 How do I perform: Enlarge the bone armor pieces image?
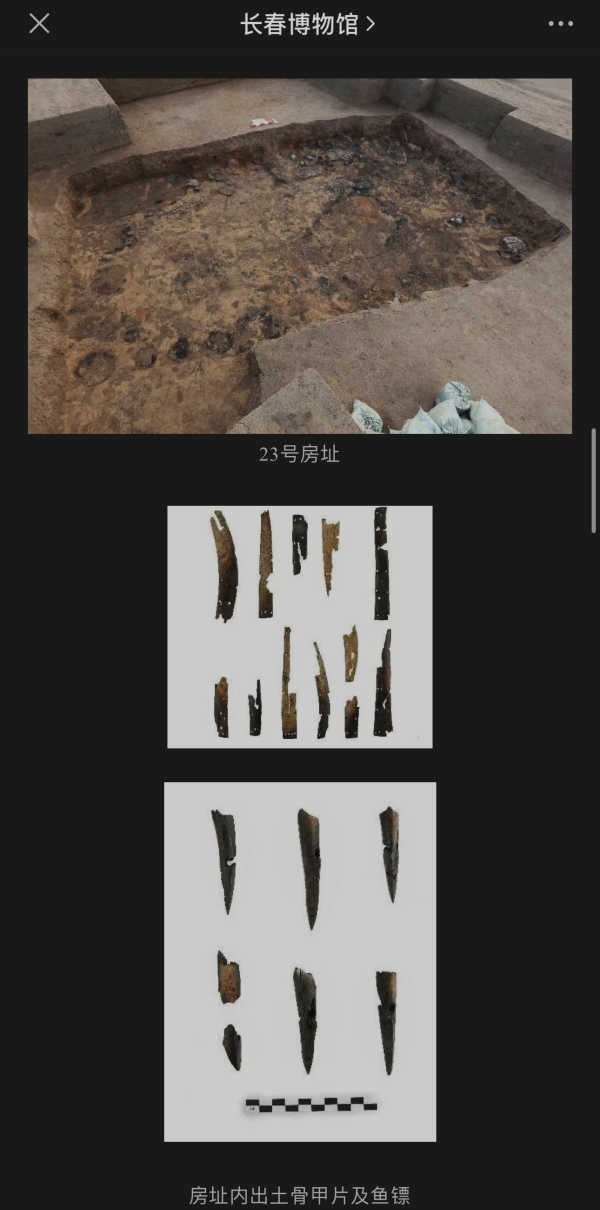pos(300,627)
